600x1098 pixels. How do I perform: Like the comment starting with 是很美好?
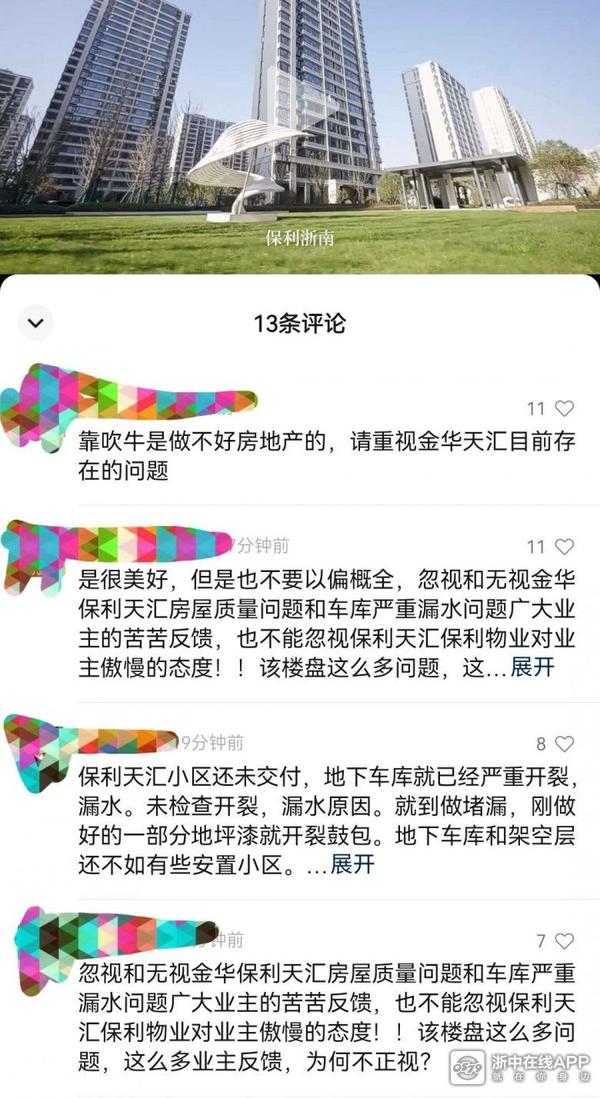pos(564,546)
